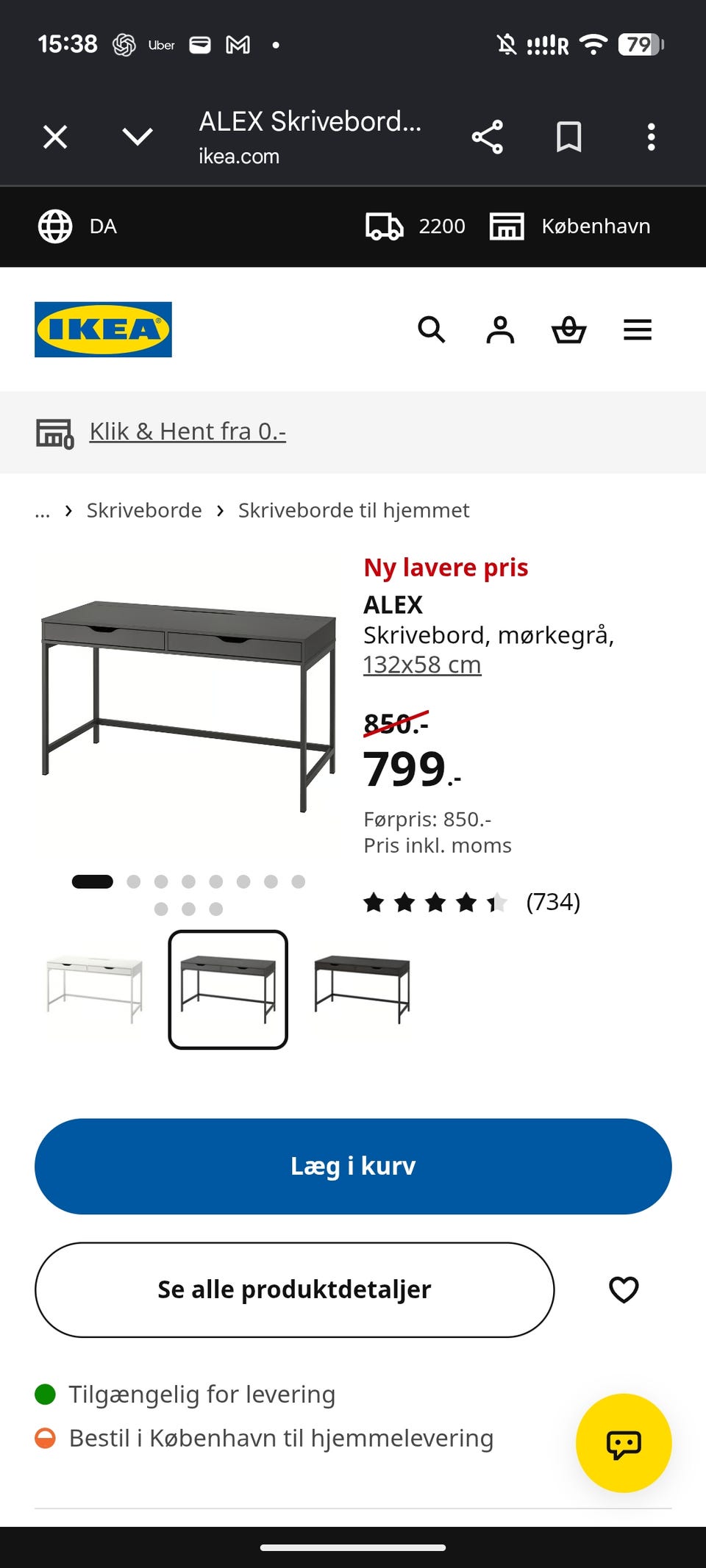This screenshot has width=706, height=1568.
Task: Change language from DA
Action: pyautogui.click(x=77, y=226)
